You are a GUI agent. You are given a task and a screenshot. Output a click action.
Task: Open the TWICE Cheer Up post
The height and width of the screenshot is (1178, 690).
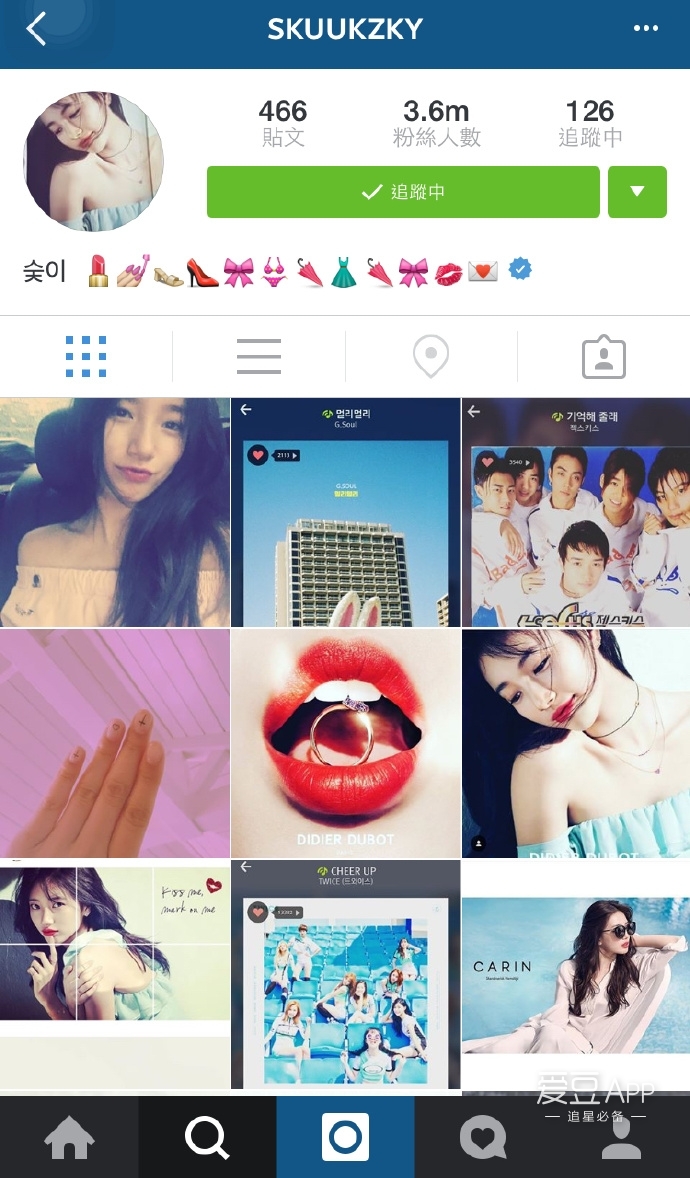click(x=345, y=974)
